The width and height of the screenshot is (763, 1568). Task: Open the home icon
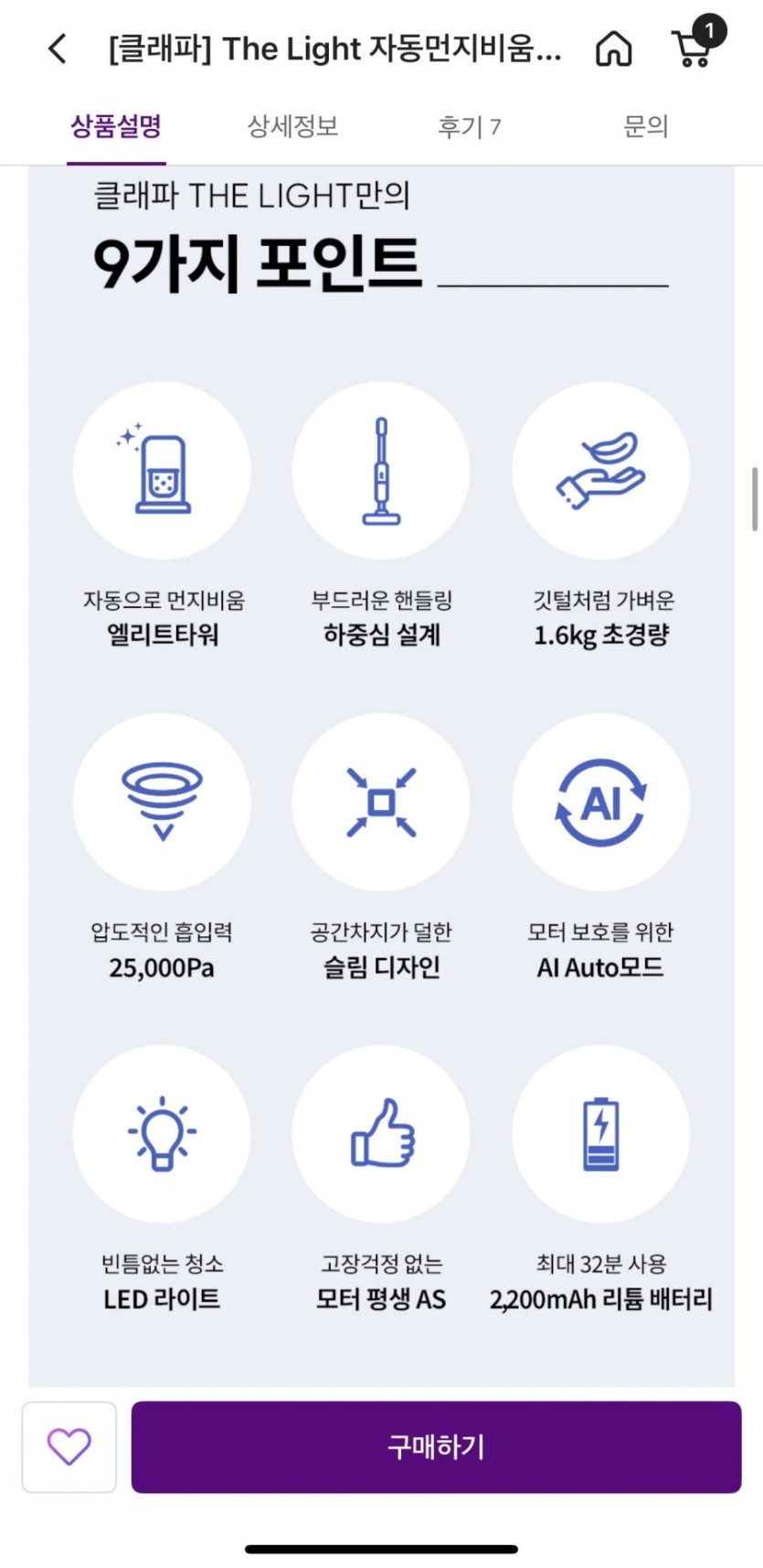pyautogui.click(x=613, y=49)
